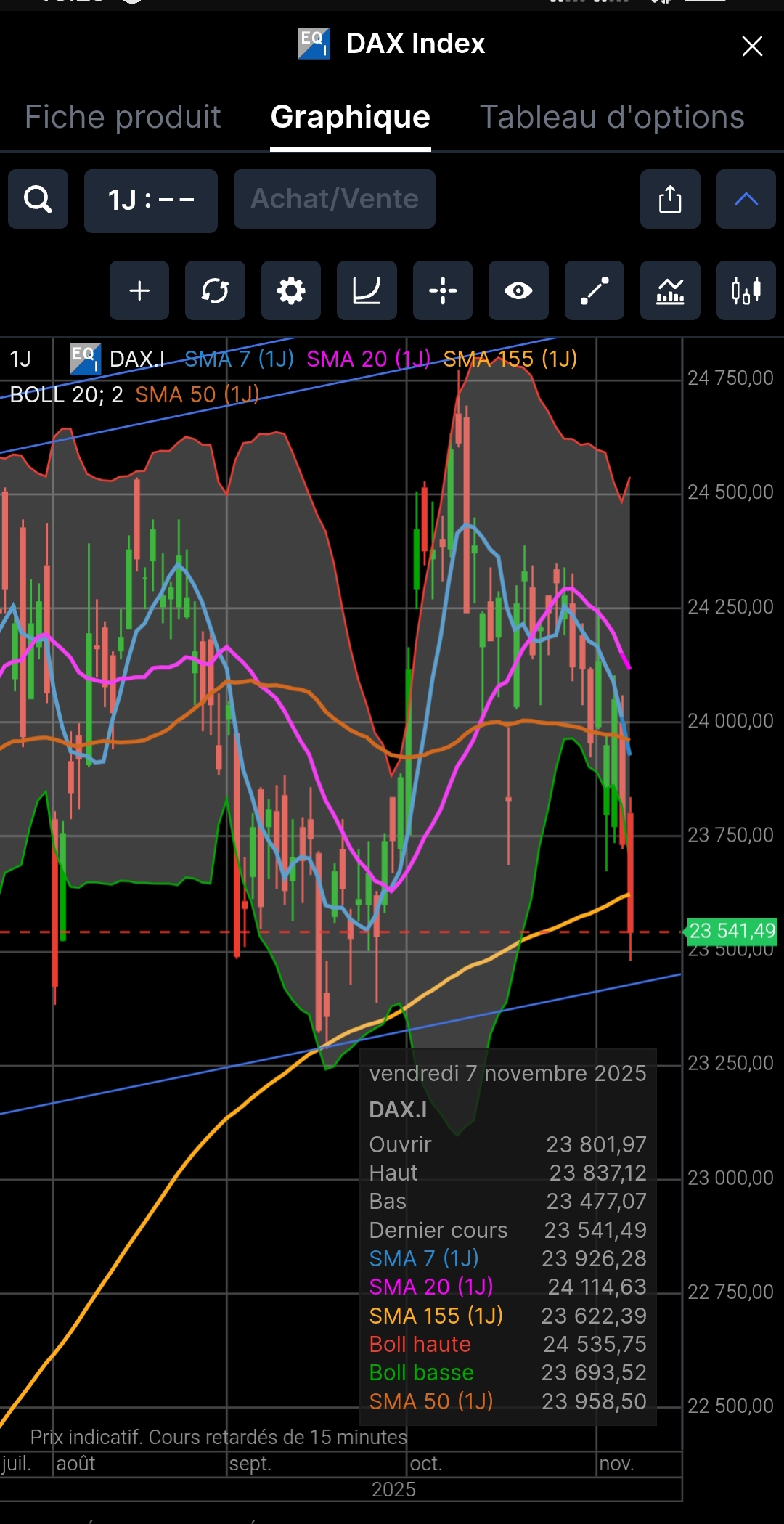Collapse the chart toolbar with the chevron
The height and width of the screenshot is (1524, 784).
click(746, 199)
